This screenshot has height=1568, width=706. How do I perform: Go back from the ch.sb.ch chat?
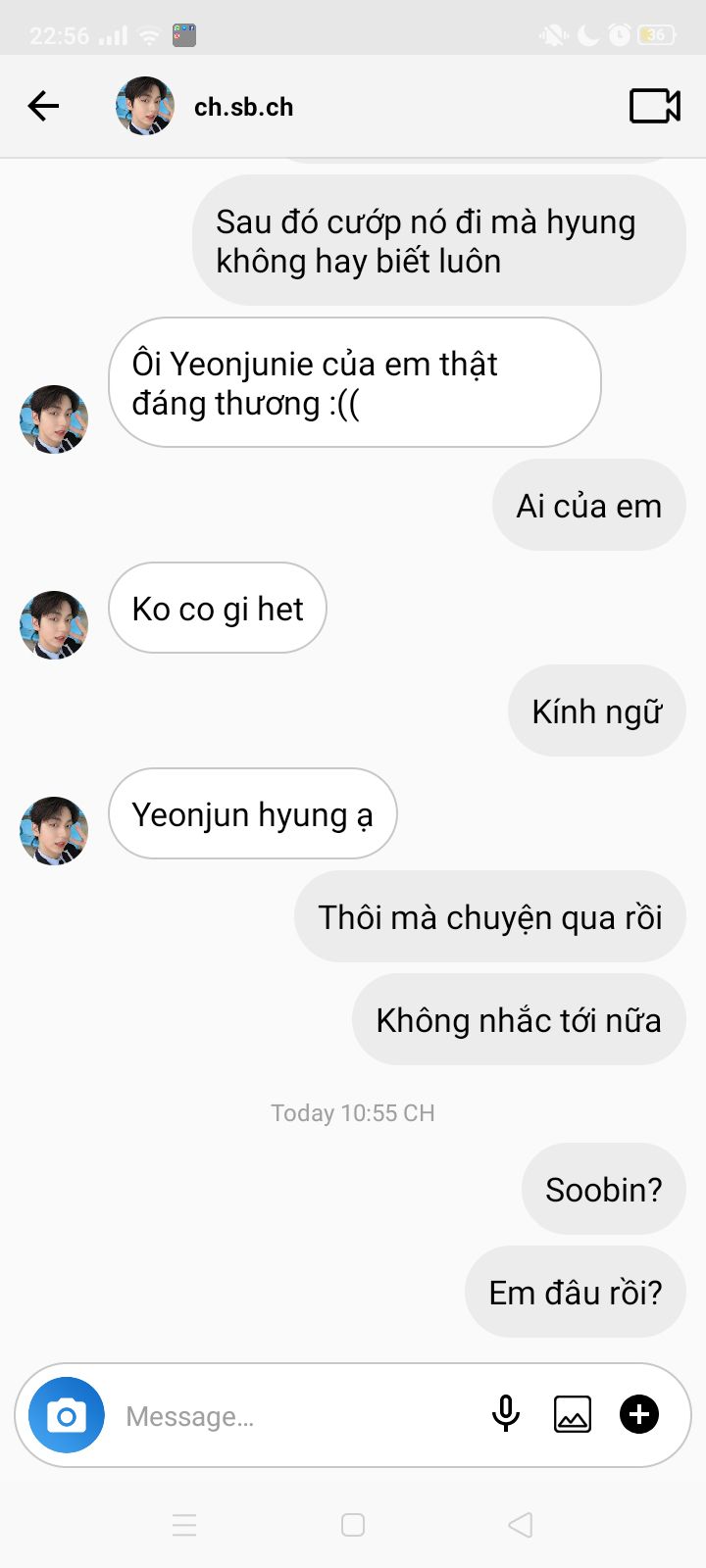click(x=44, y=106)
